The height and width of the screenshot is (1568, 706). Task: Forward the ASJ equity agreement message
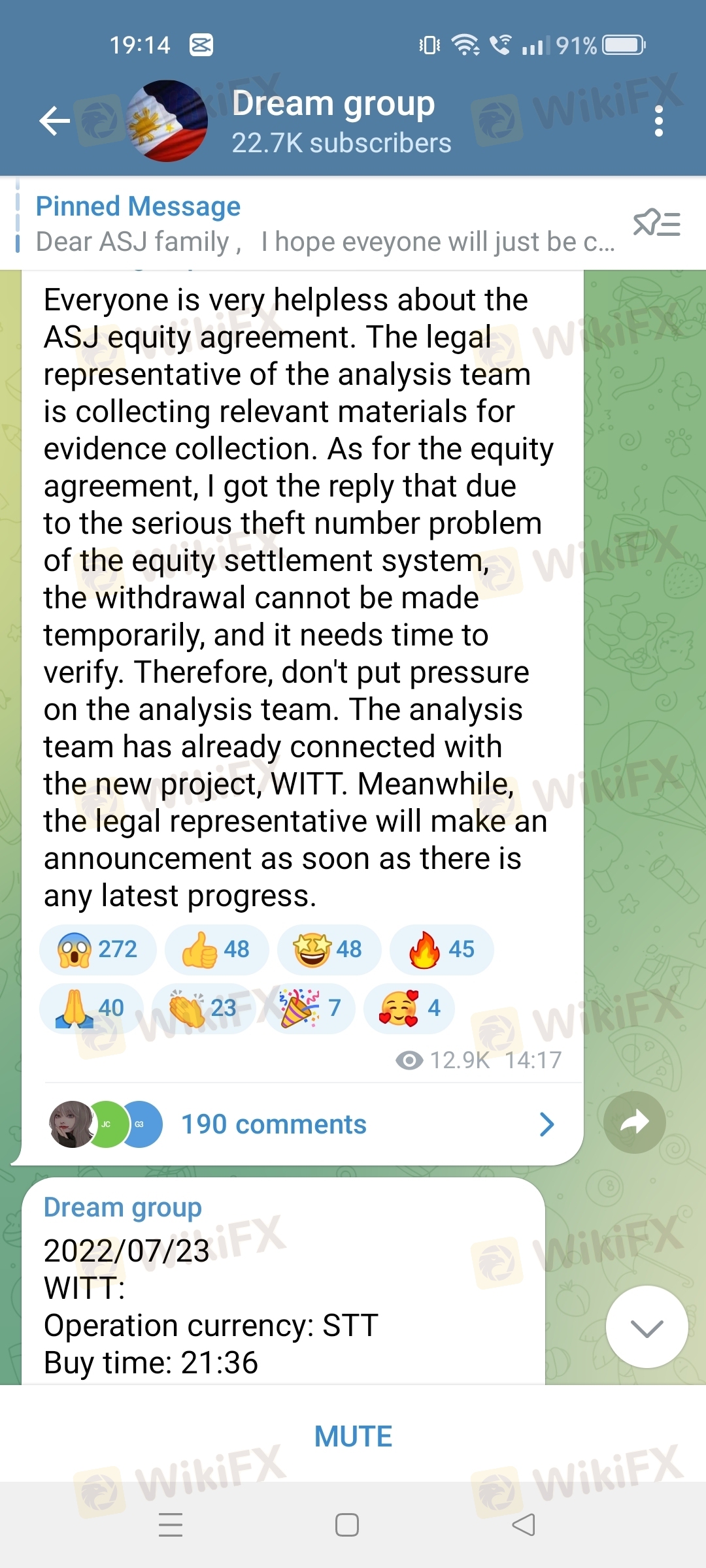[634, 1122]
